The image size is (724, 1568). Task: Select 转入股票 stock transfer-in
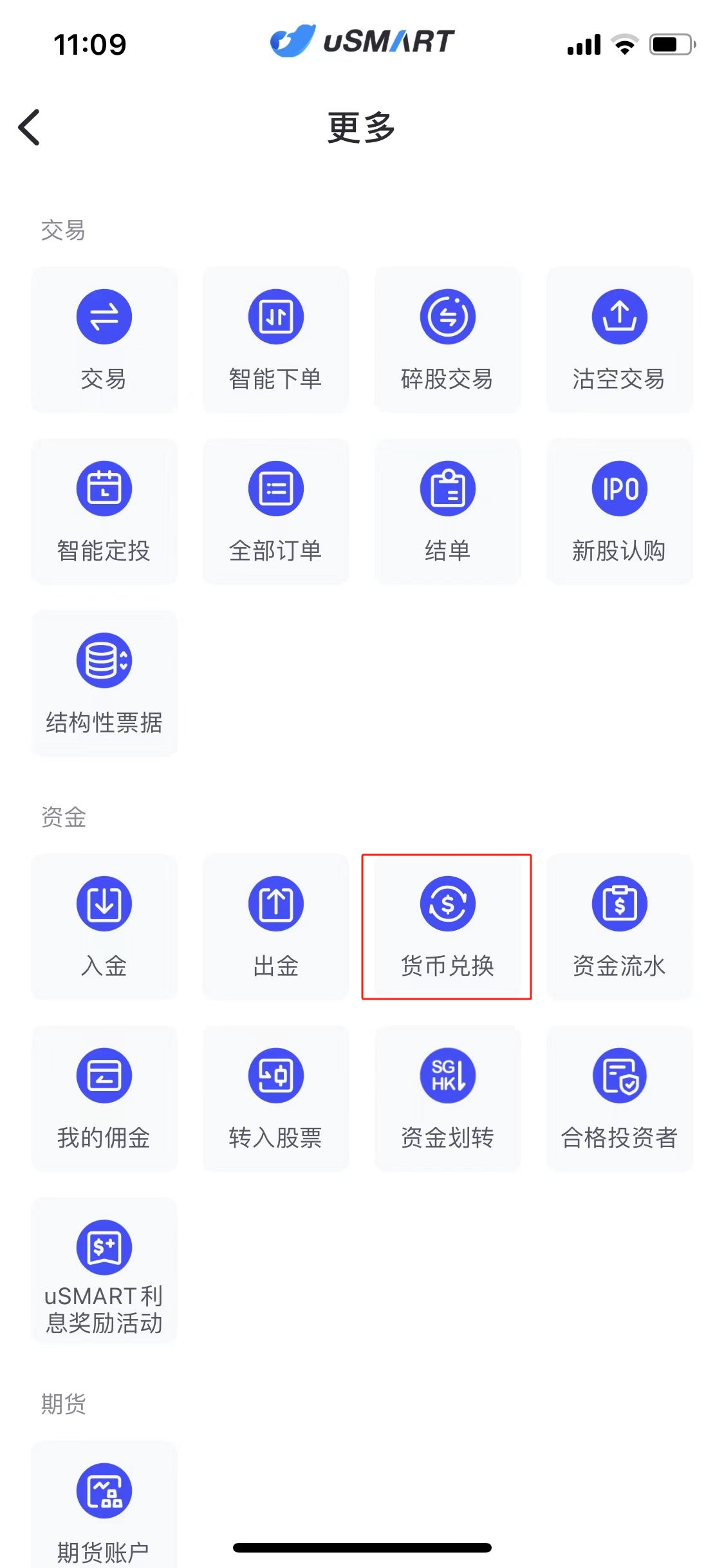tap(275, 1098)
